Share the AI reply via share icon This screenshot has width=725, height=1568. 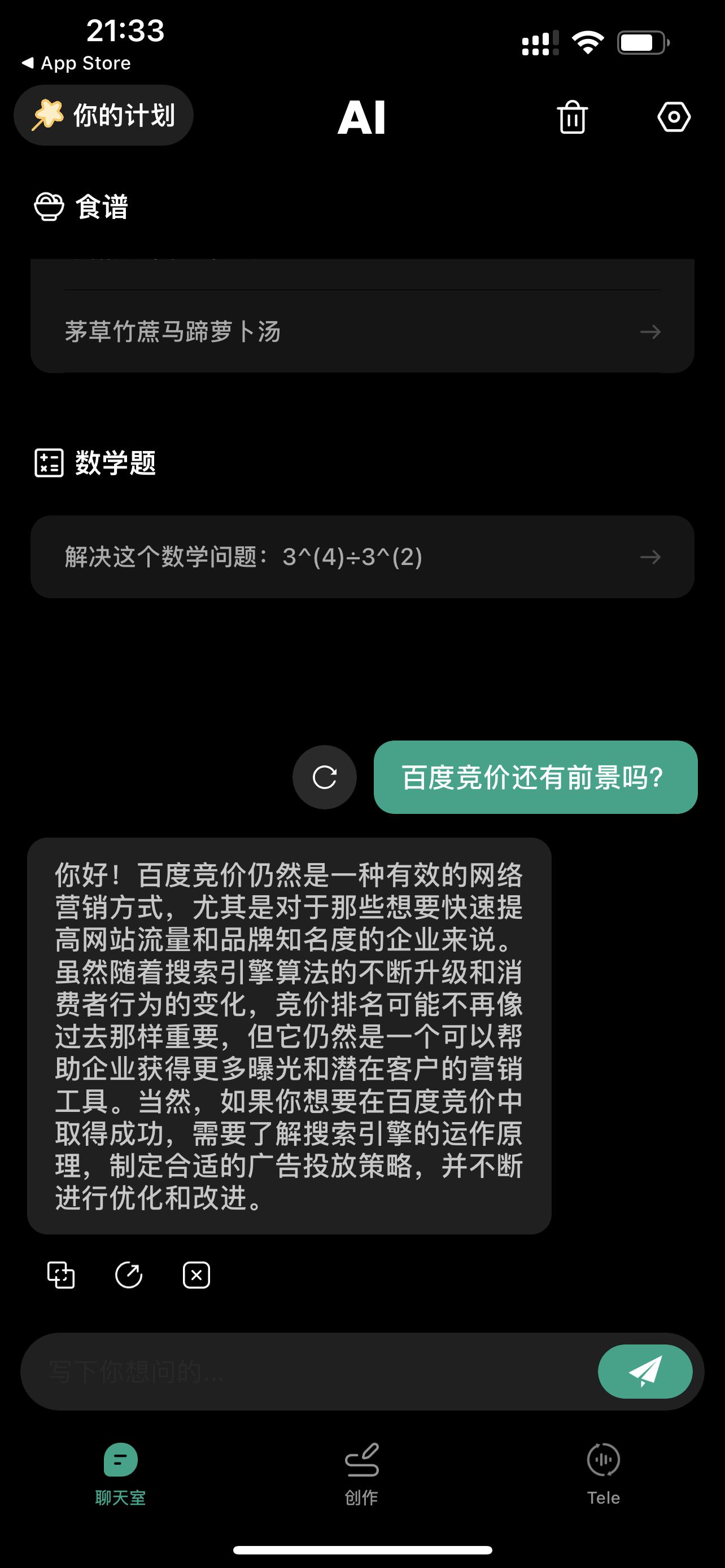coord(128,1274)
